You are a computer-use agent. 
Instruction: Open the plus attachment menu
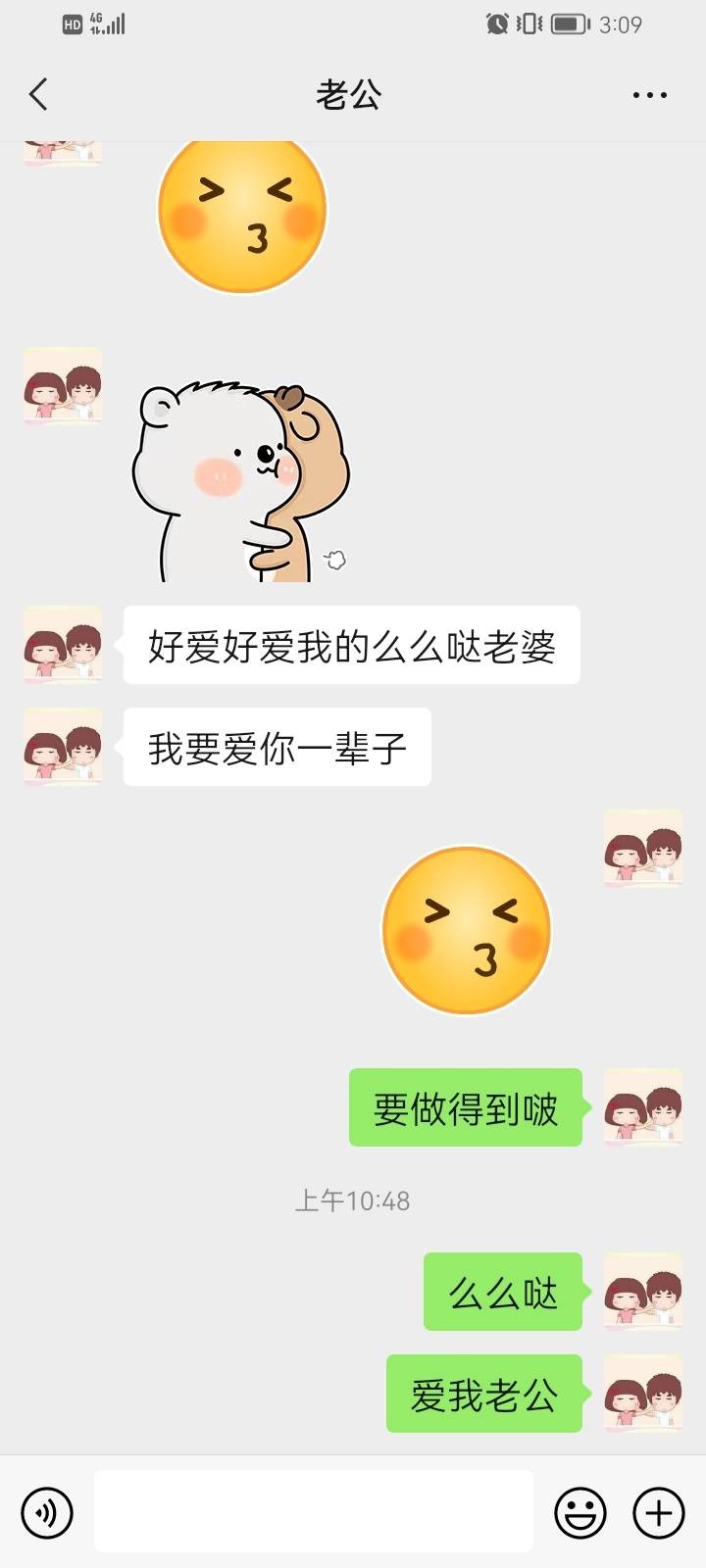pos(659,1511)
